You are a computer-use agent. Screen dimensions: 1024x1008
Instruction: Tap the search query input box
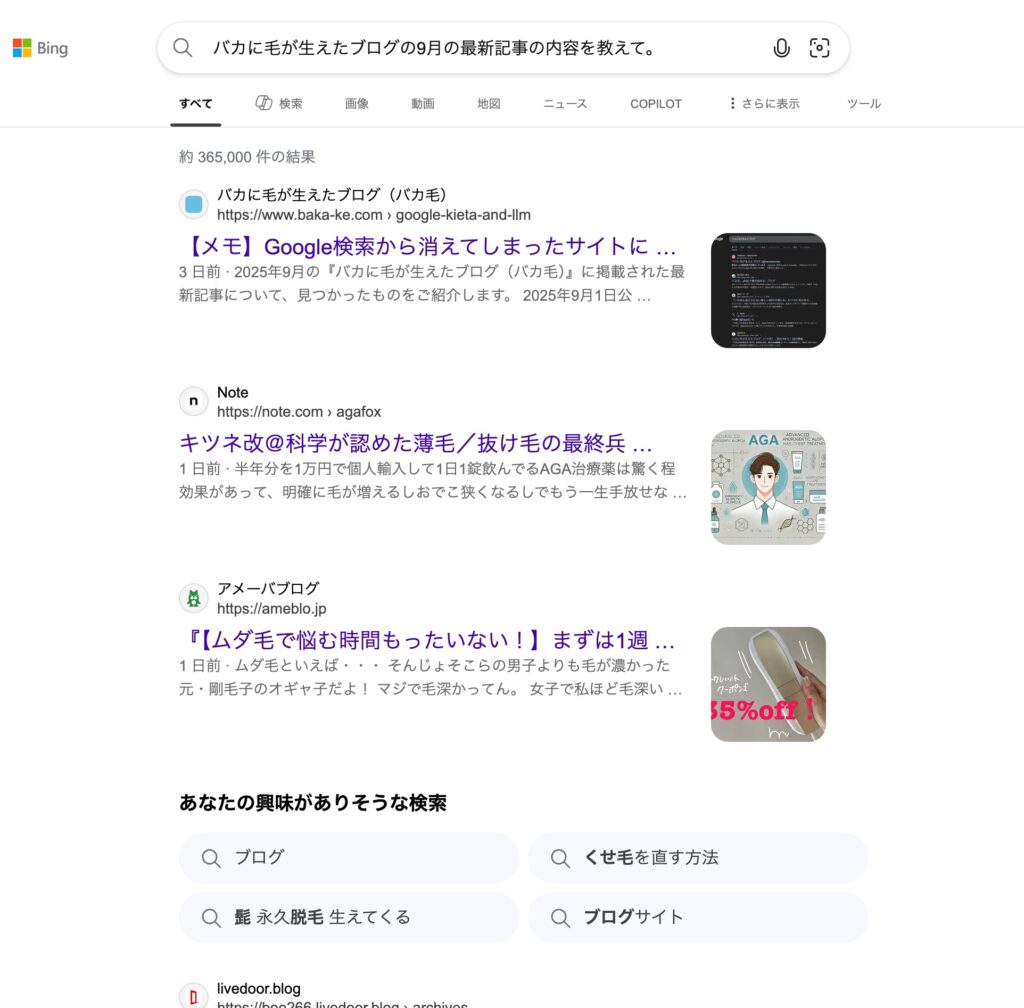480,48
